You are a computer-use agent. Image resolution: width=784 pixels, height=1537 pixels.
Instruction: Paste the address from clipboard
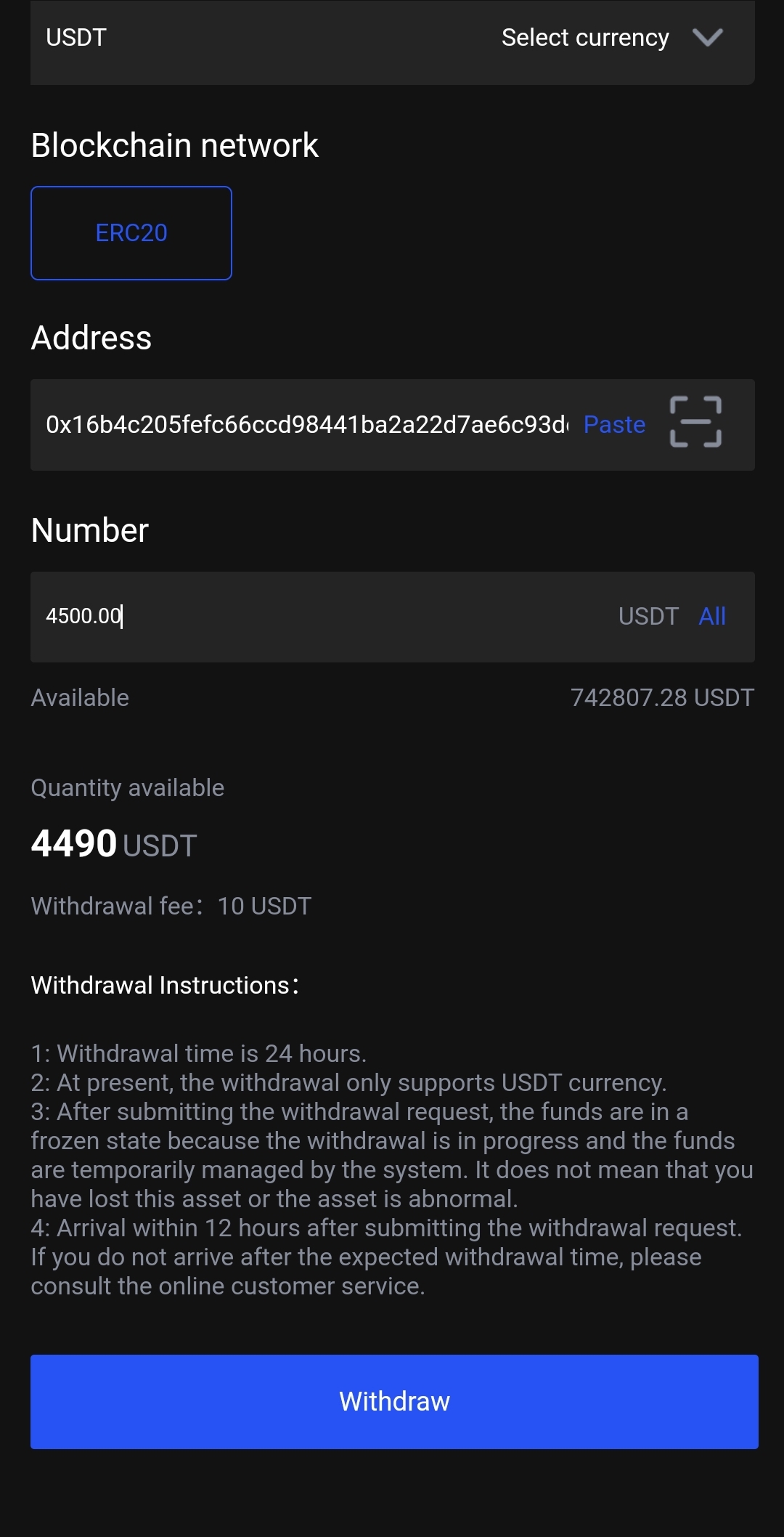[x=614, y=425]
